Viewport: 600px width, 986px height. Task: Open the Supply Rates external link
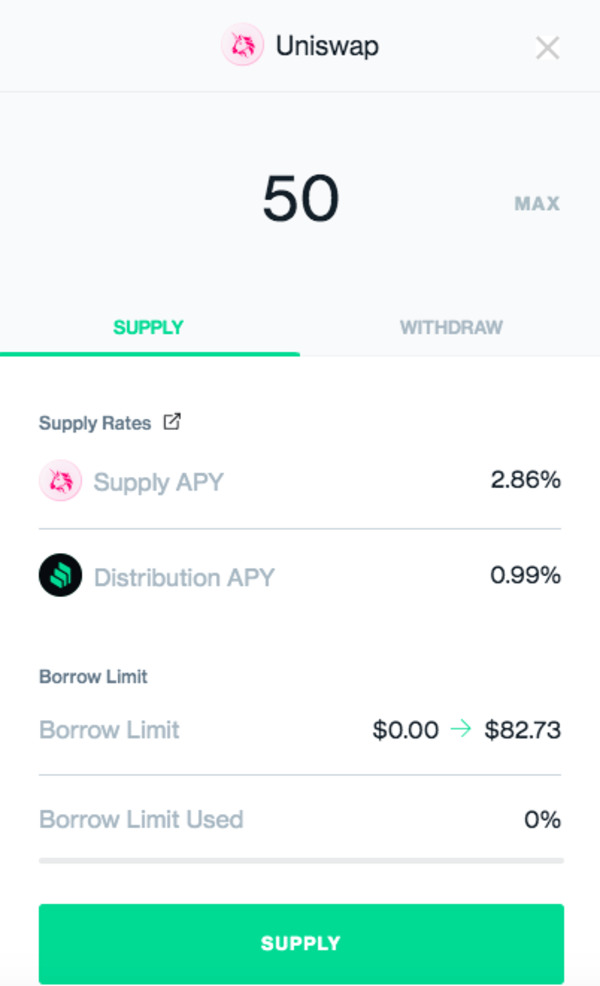[x=172, y=421]
